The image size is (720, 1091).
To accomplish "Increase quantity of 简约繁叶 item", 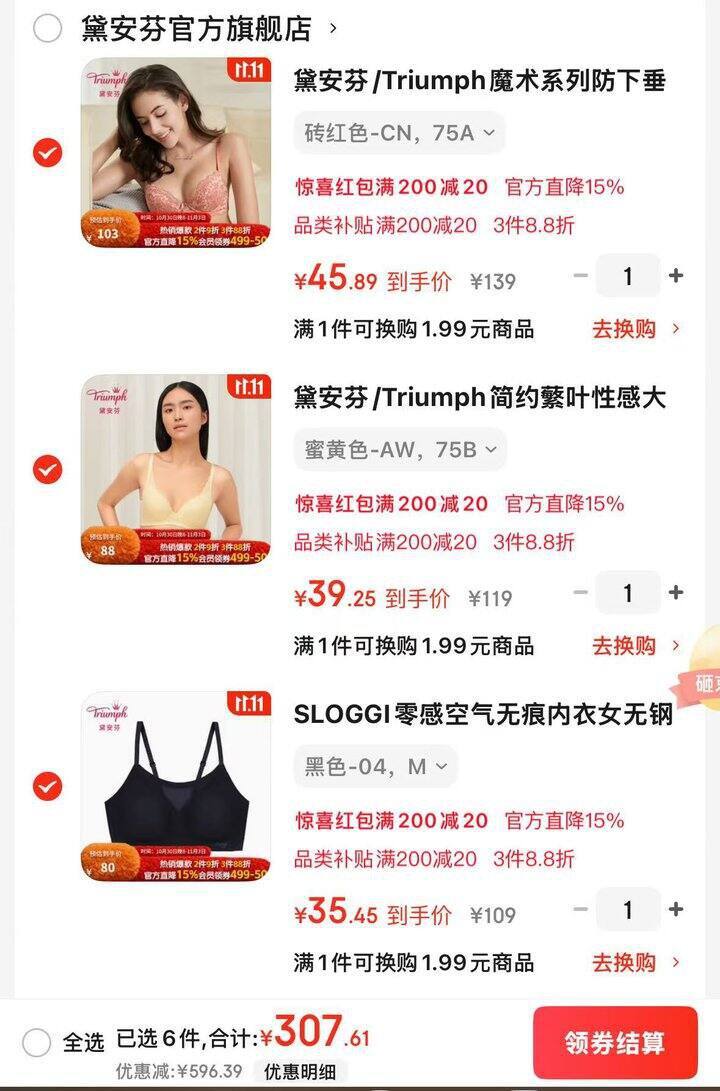I will tap(676, 593).
